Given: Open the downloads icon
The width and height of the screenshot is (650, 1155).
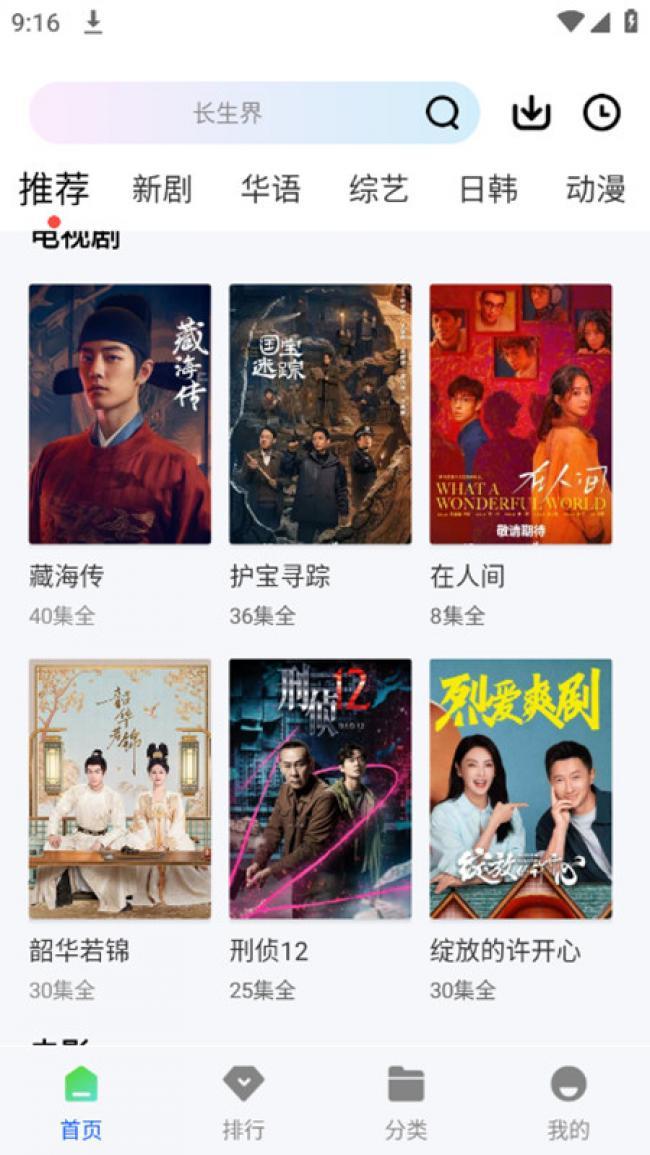Looking at the screenshot, I should (531, 113).
